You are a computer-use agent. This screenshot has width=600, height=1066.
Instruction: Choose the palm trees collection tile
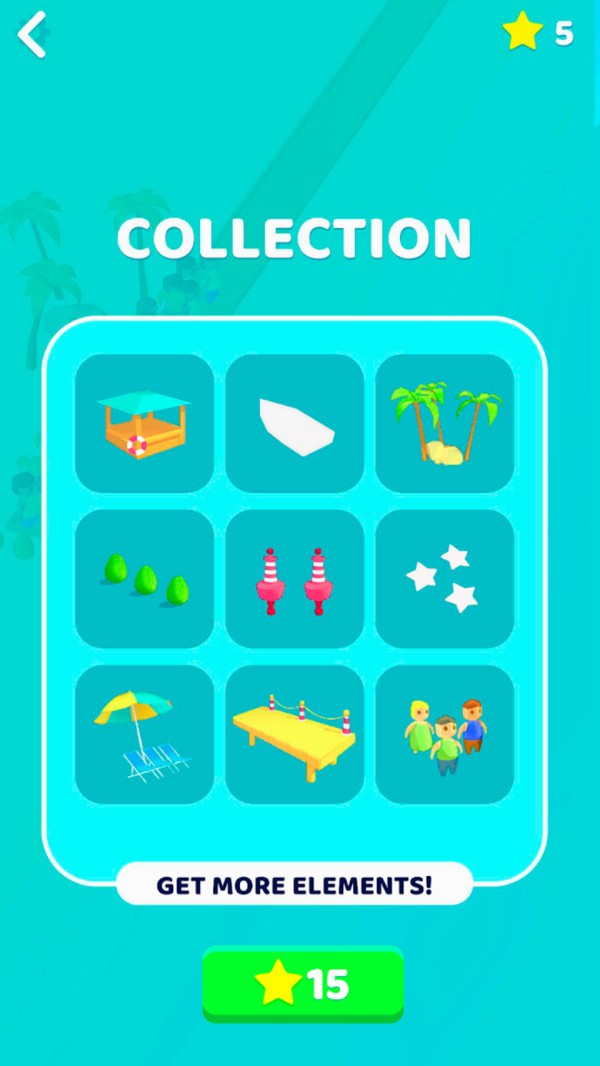pos(445,423)
